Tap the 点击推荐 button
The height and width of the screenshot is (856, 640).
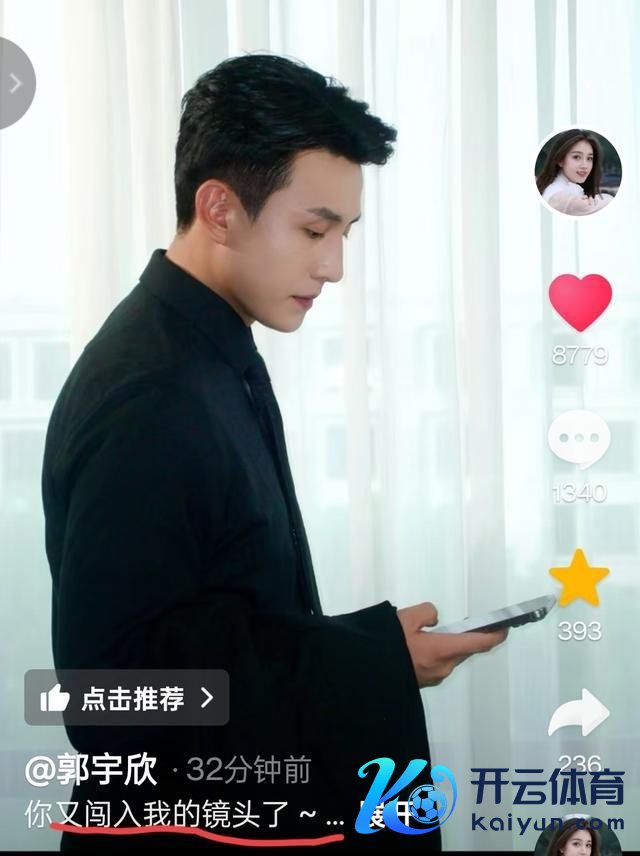click(127, 698)
